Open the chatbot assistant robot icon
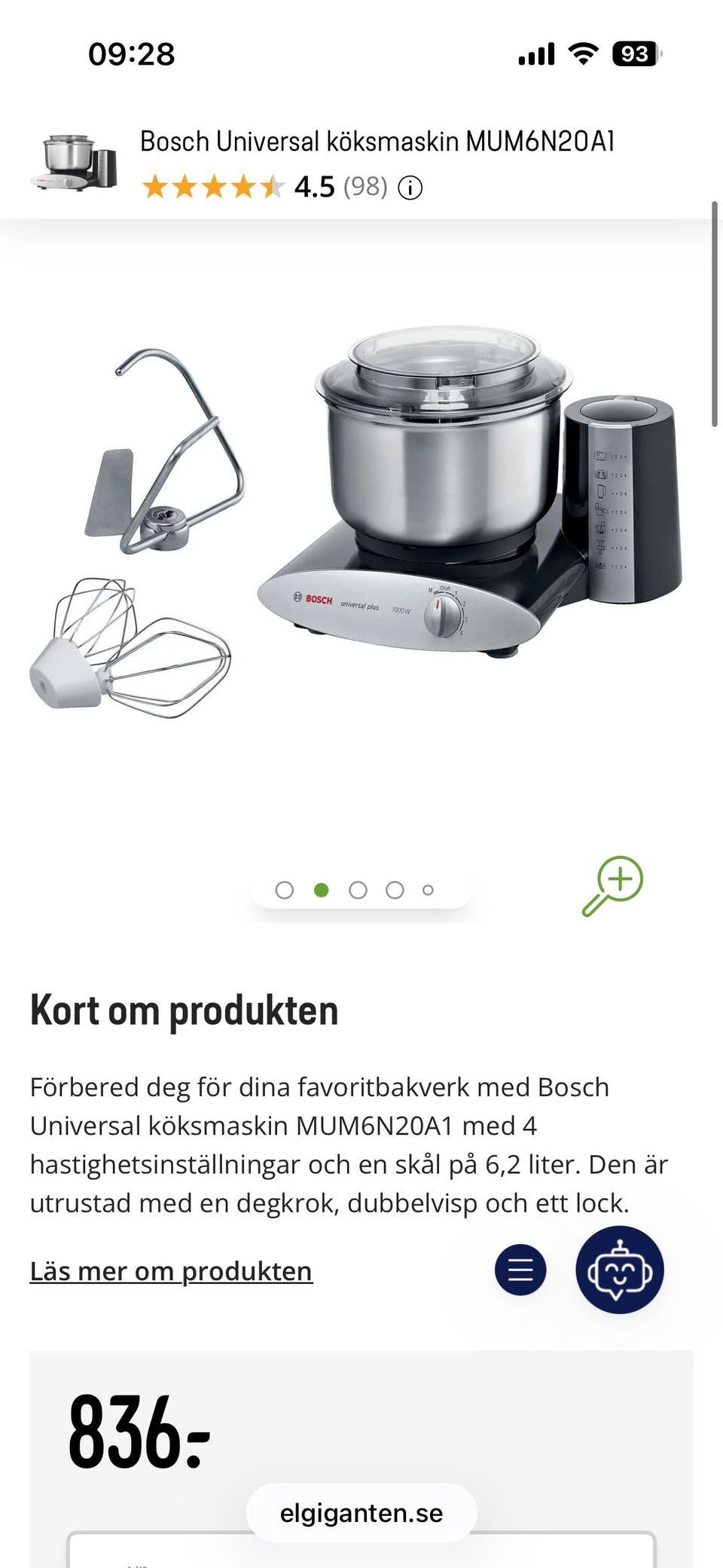This screenshot has width=723, height=1568. point(620,1270)
